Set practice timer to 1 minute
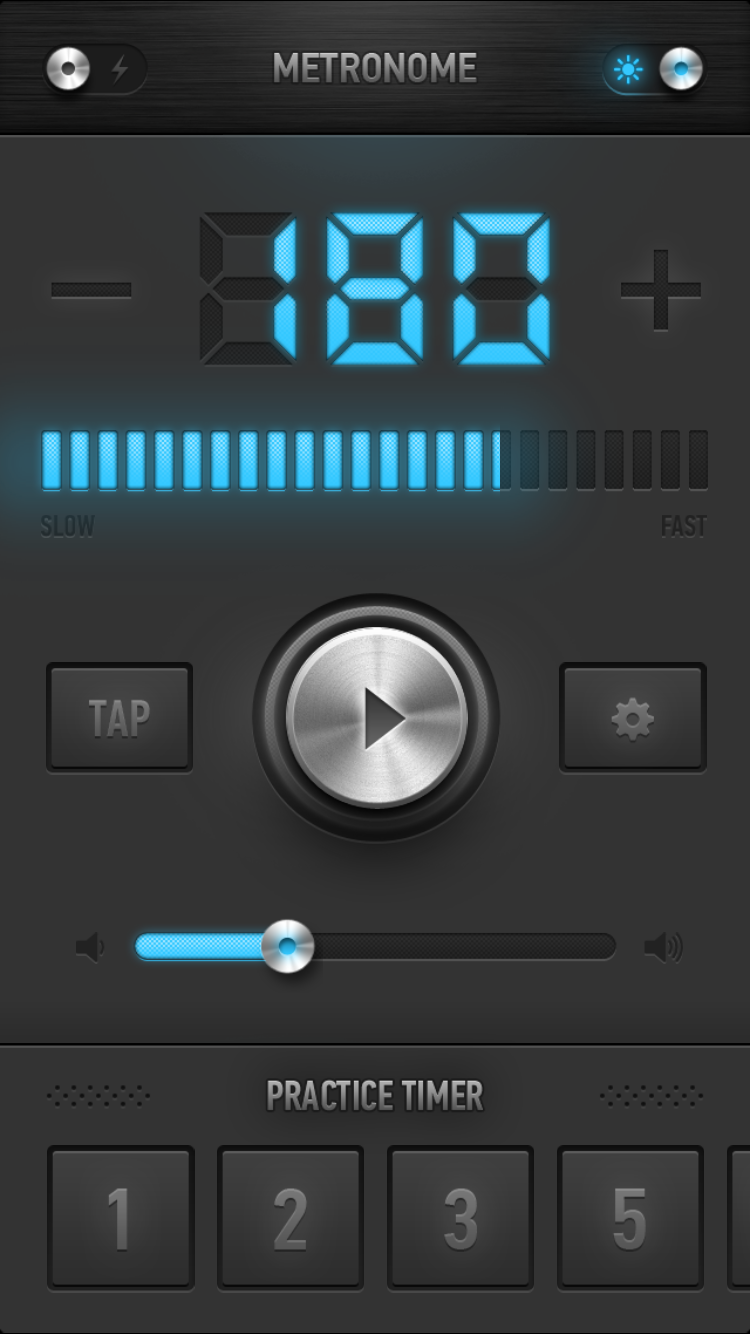The width and height of the screenshot is (750, 1334). point(120,1217)
